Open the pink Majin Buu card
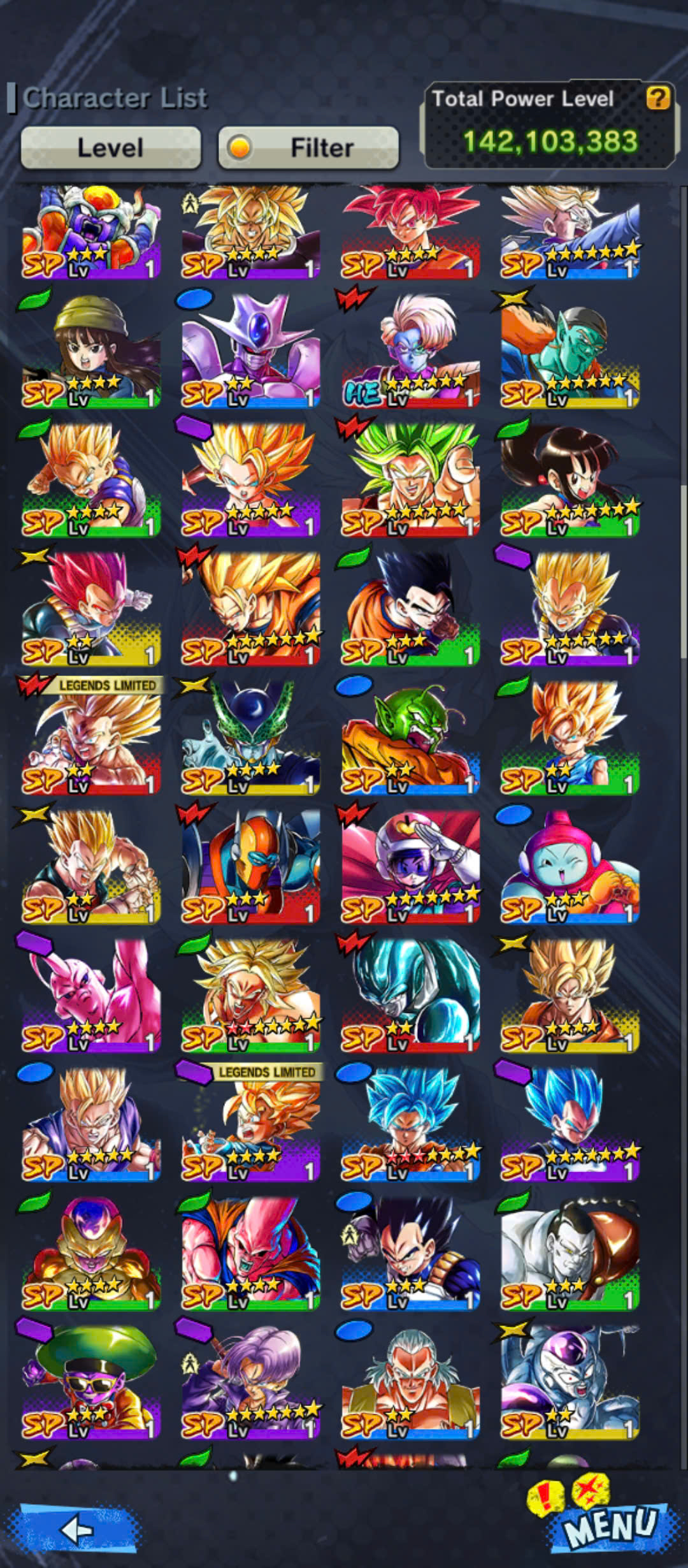This screenshot has width=688, height=1568. (91, 994)
